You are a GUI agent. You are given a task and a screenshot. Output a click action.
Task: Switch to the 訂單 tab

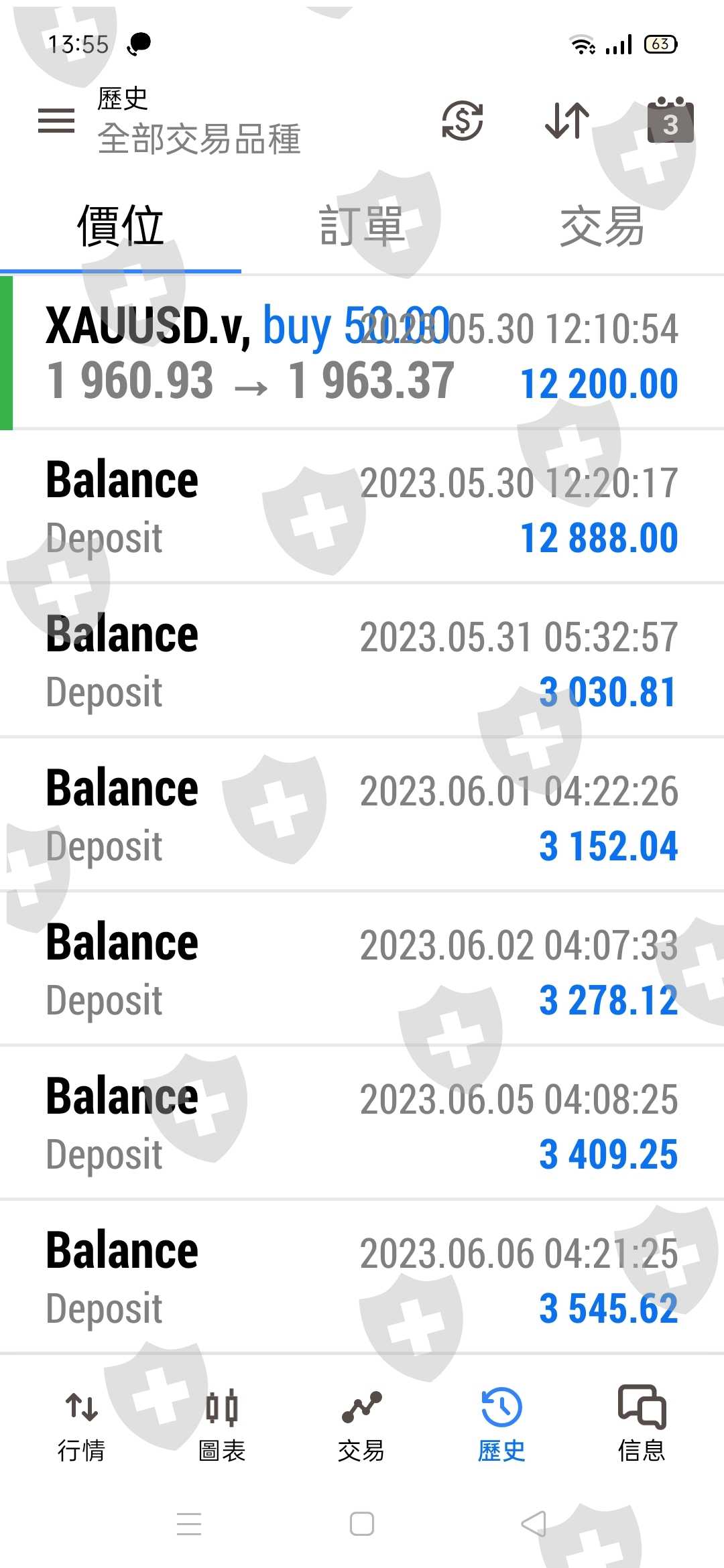coord(362,226)
